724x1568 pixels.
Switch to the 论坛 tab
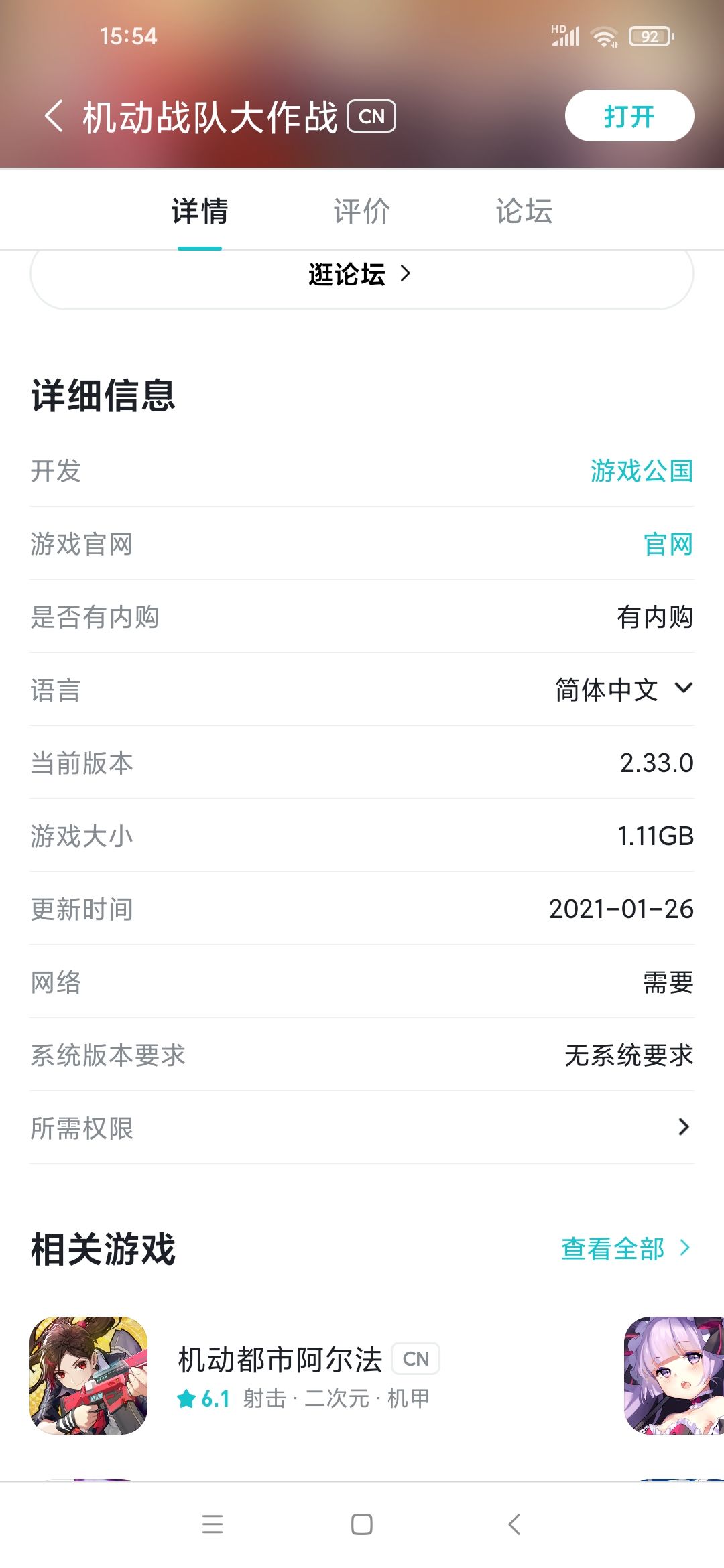(x=524, y=211)
